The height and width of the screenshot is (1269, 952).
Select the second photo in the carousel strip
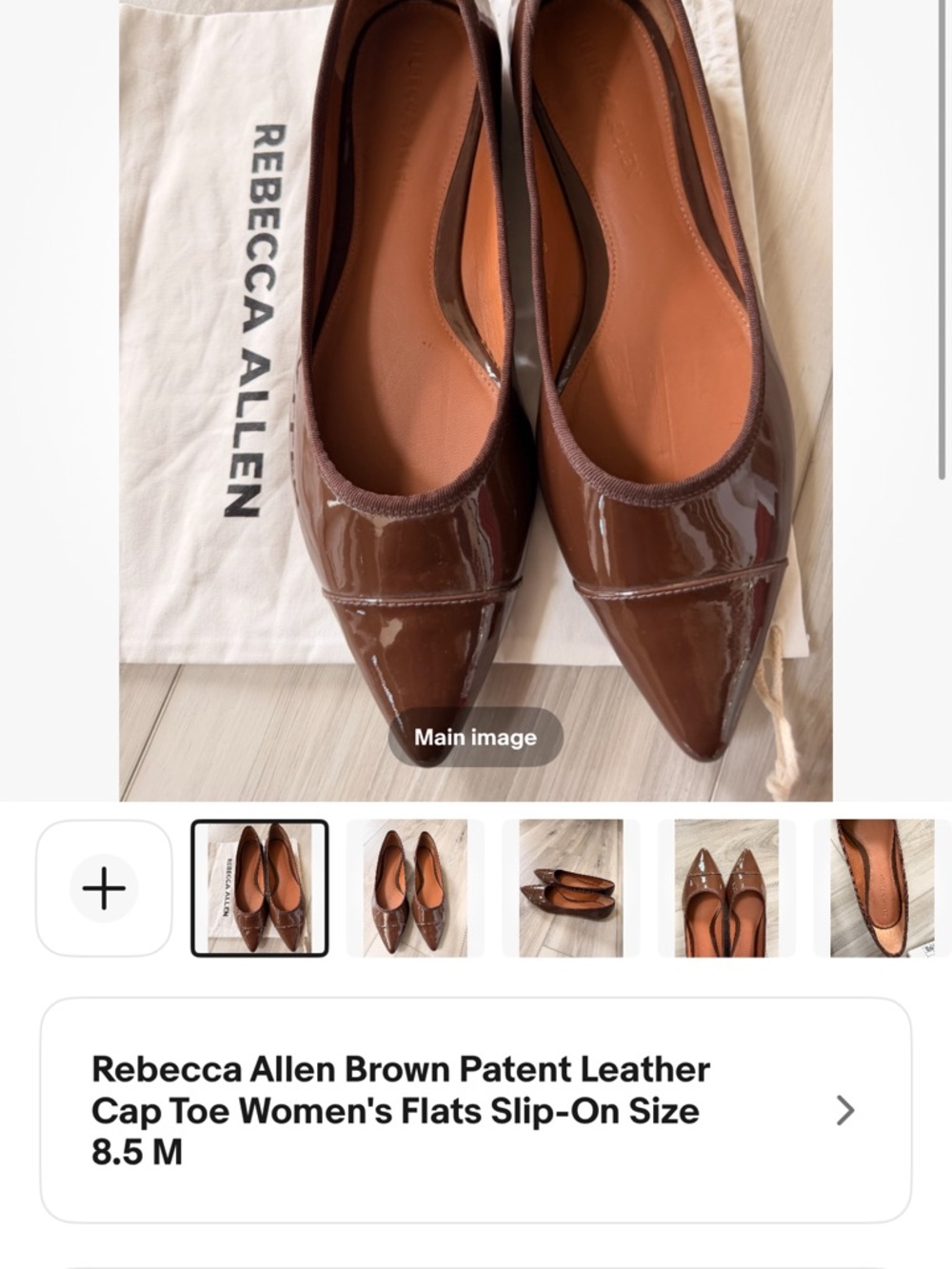pyautogui.click(x=415, y=887)
